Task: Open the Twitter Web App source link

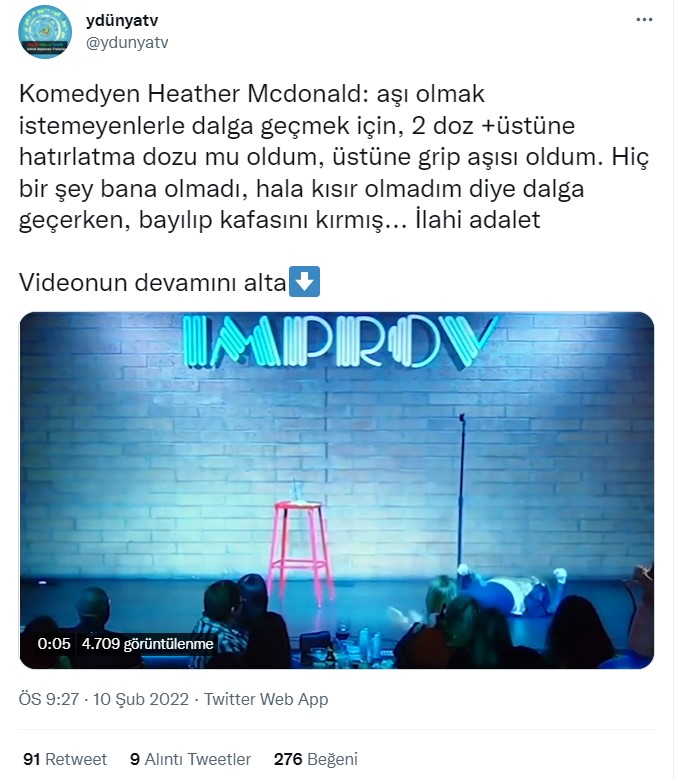Action: tap(266, 700)
